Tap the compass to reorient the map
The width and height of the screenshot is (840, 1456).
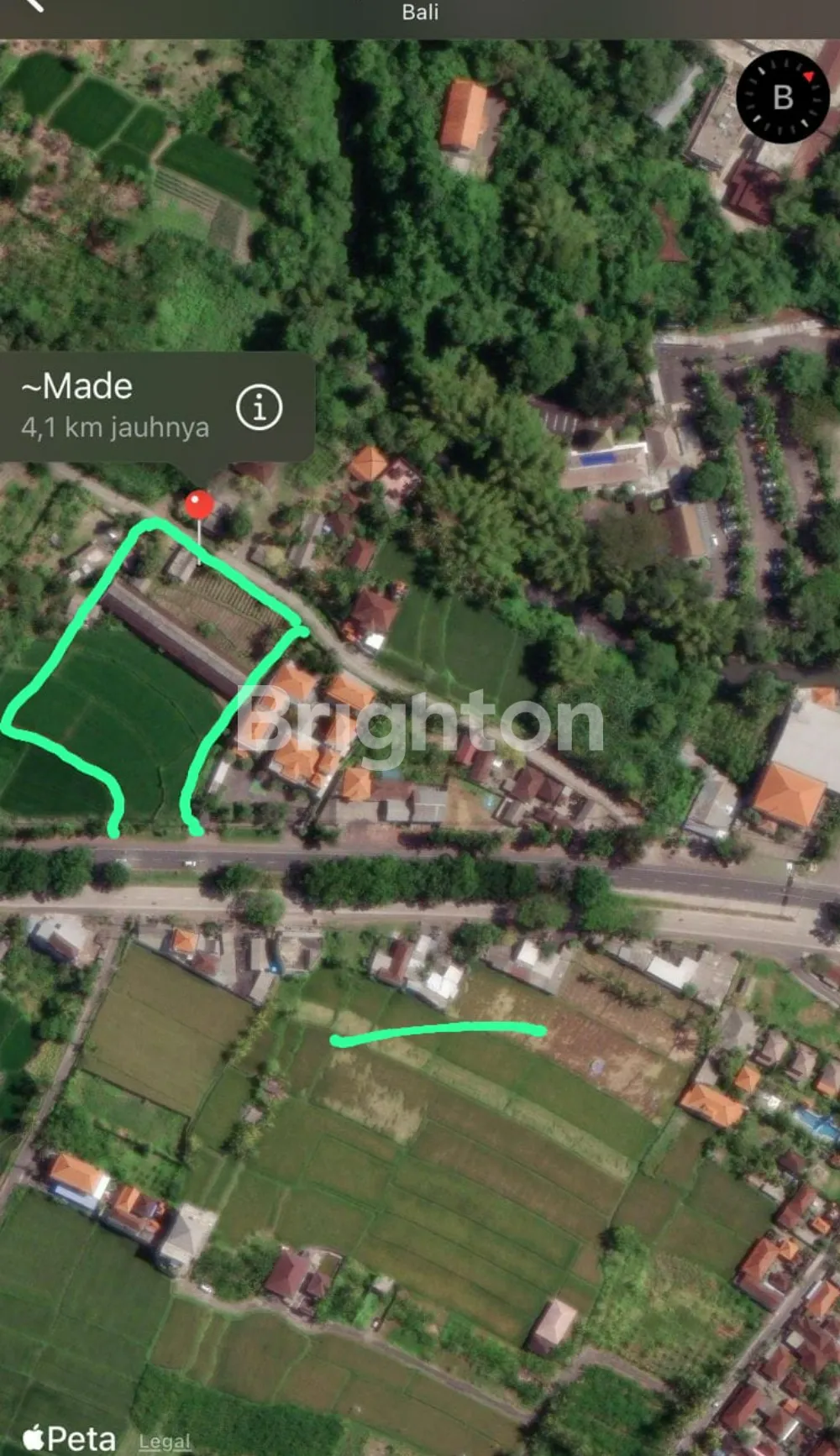click(782, 97)
